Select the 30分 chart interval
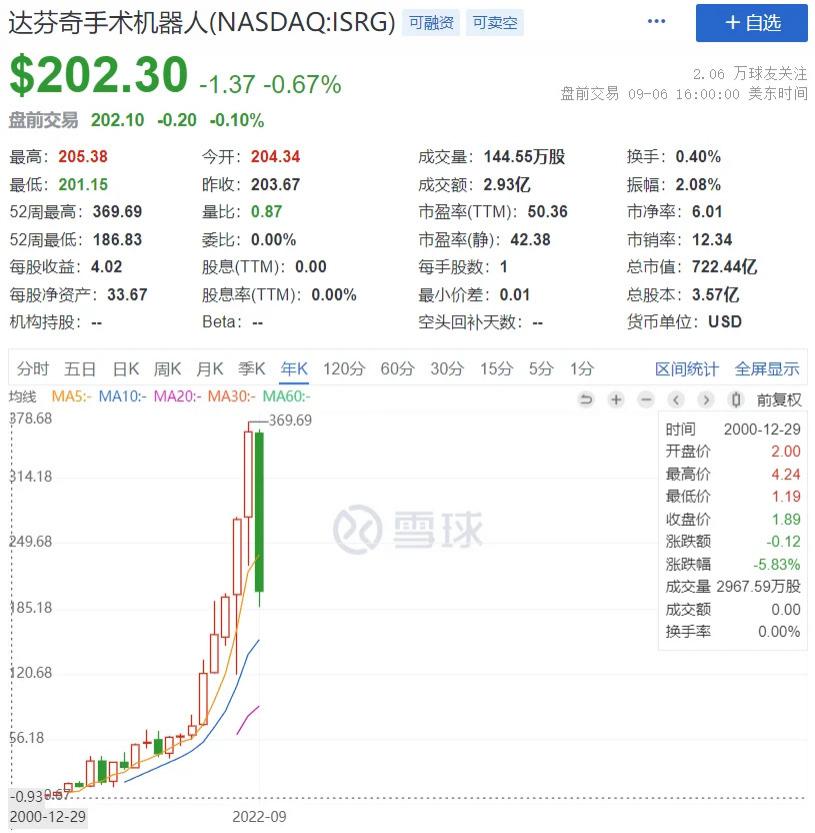 tap(447, 369)
